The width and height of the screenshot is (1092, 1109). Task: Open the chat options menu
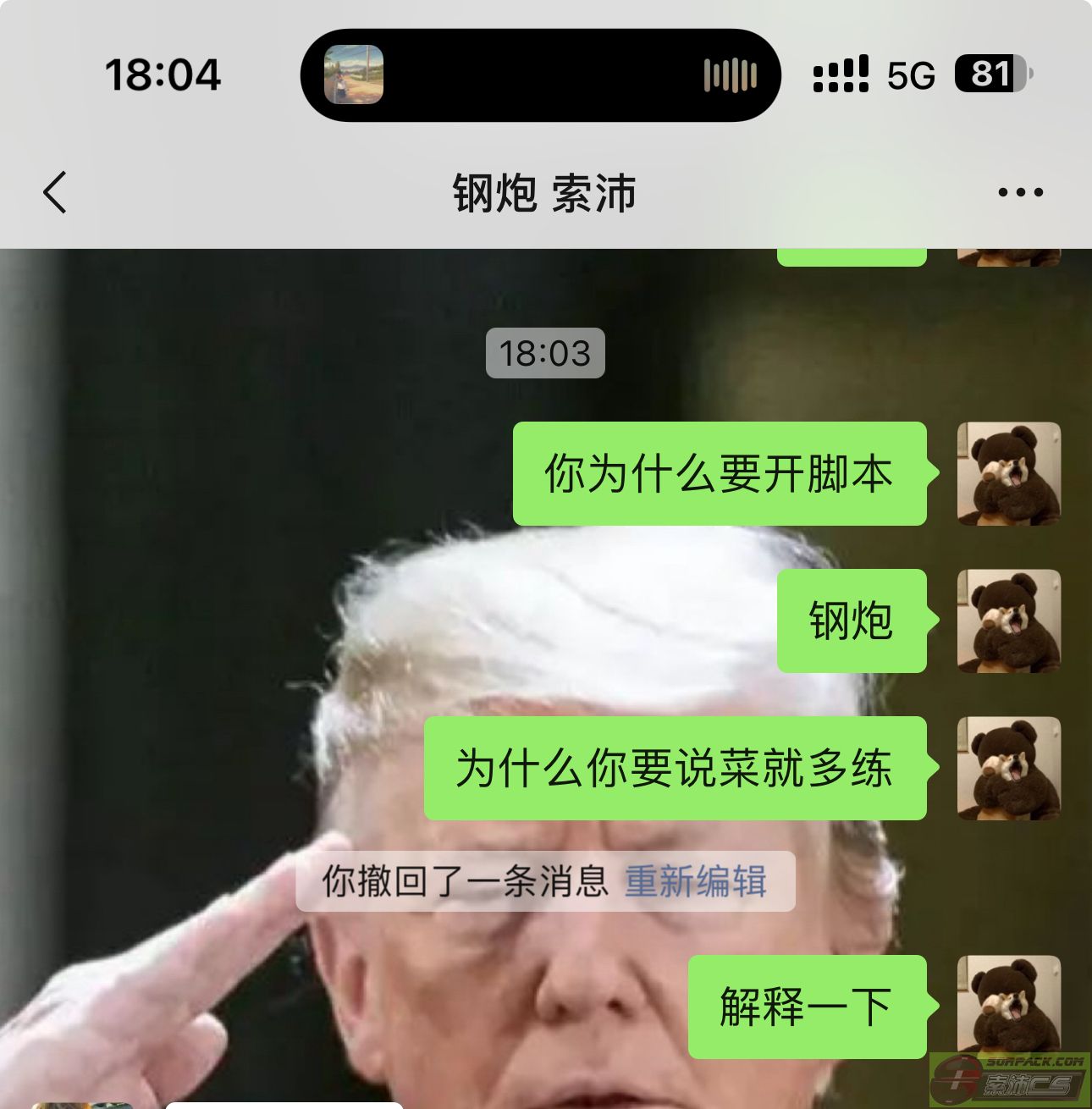(x=1020, y=193)
